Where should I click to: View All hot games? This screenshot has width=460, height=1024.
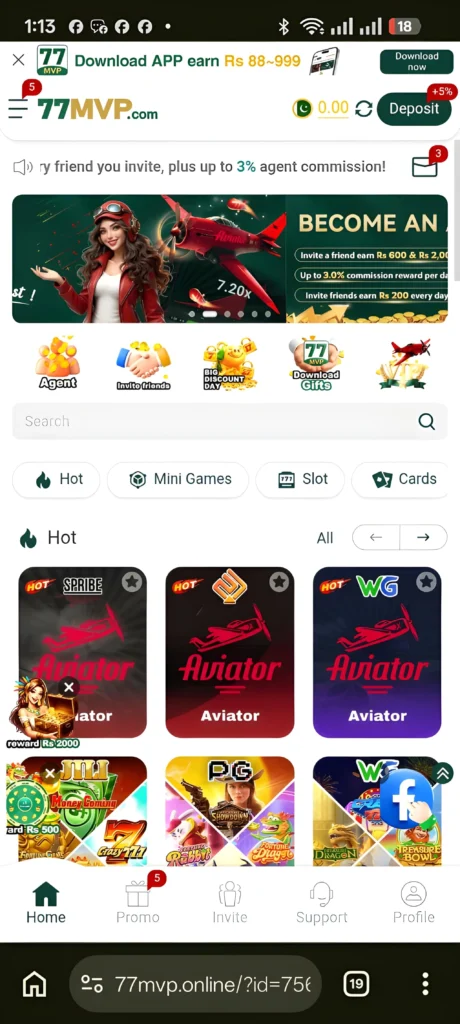pyautogui.click(x=325, y=538)
